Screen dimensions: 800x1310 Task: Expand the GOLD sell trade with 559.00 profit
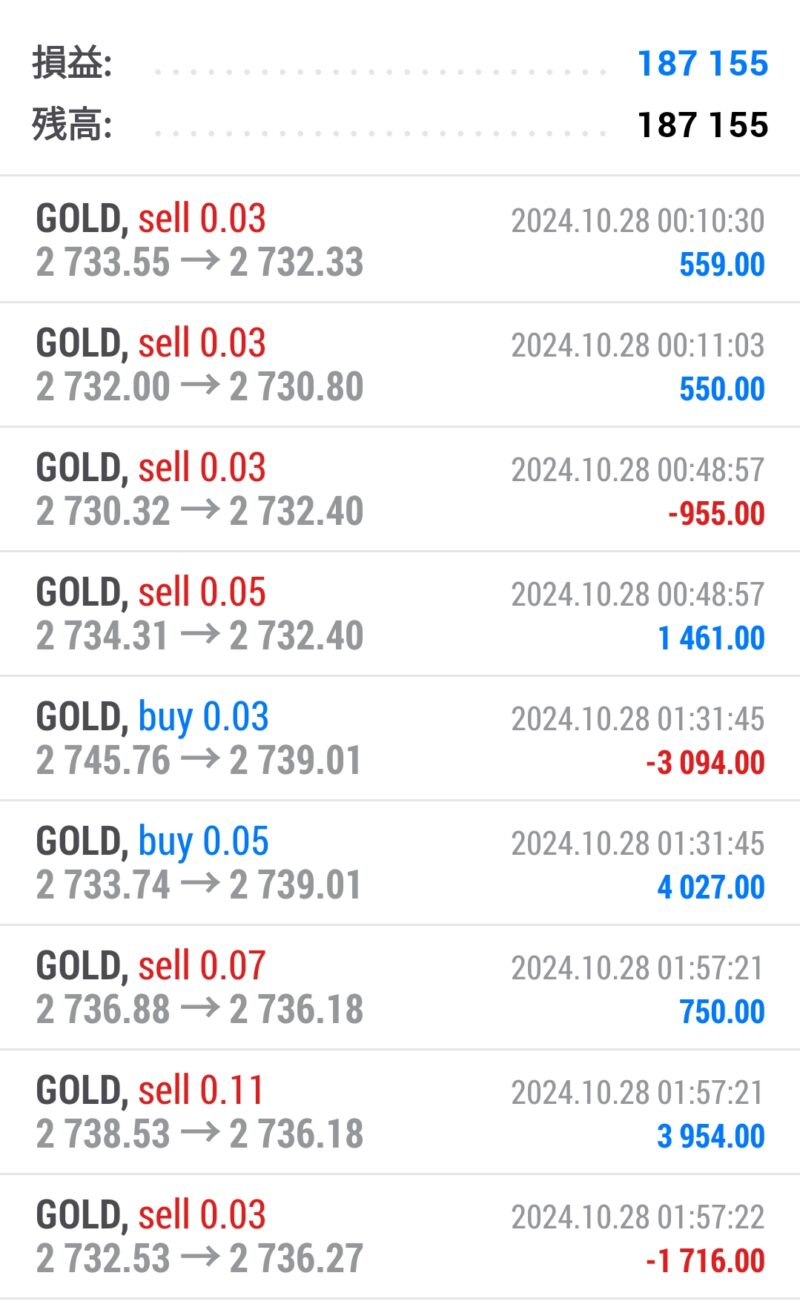[400, 240]
